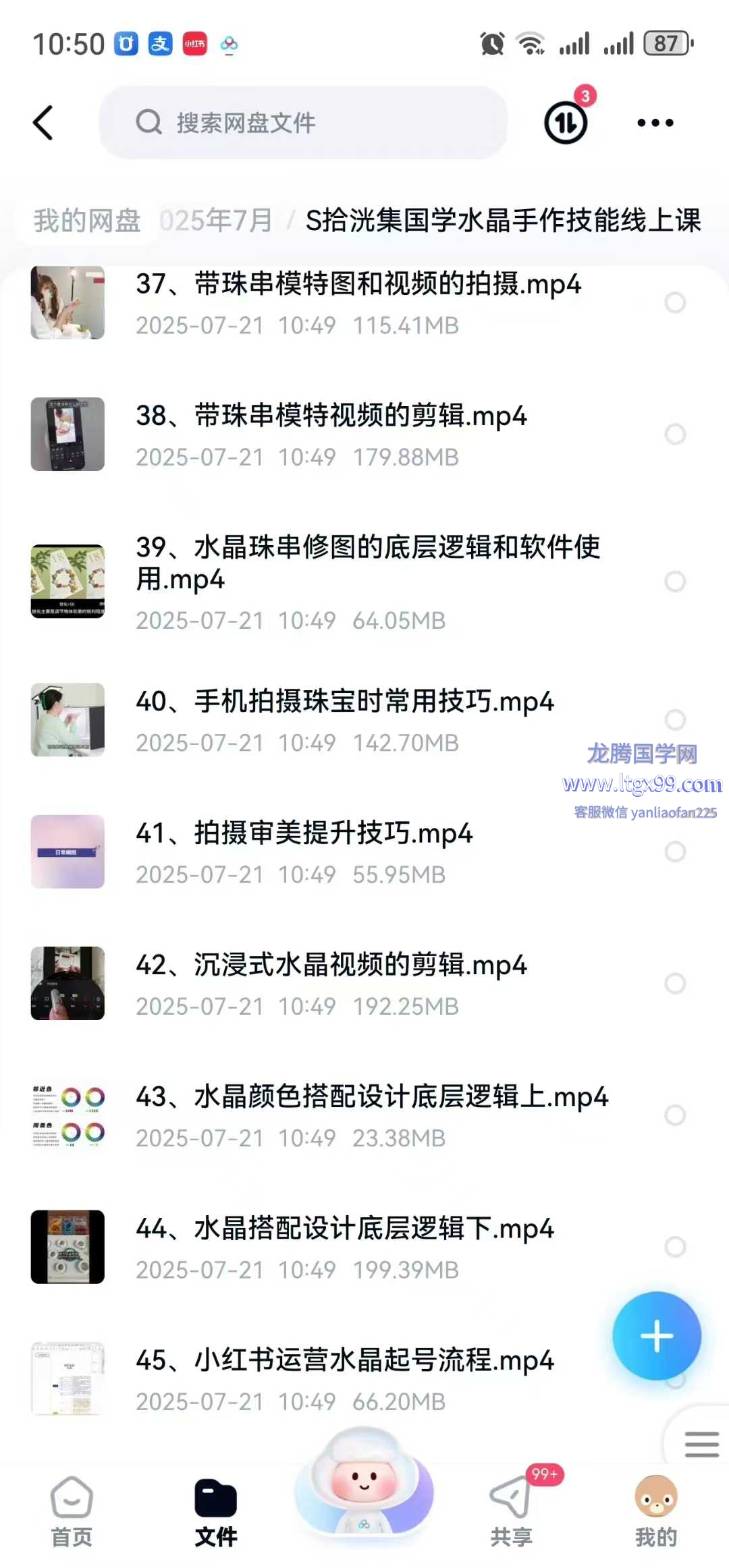Switch to the 共享 tab
This screenshot has height=1568, width=729.
click(x=511, y=1511)
